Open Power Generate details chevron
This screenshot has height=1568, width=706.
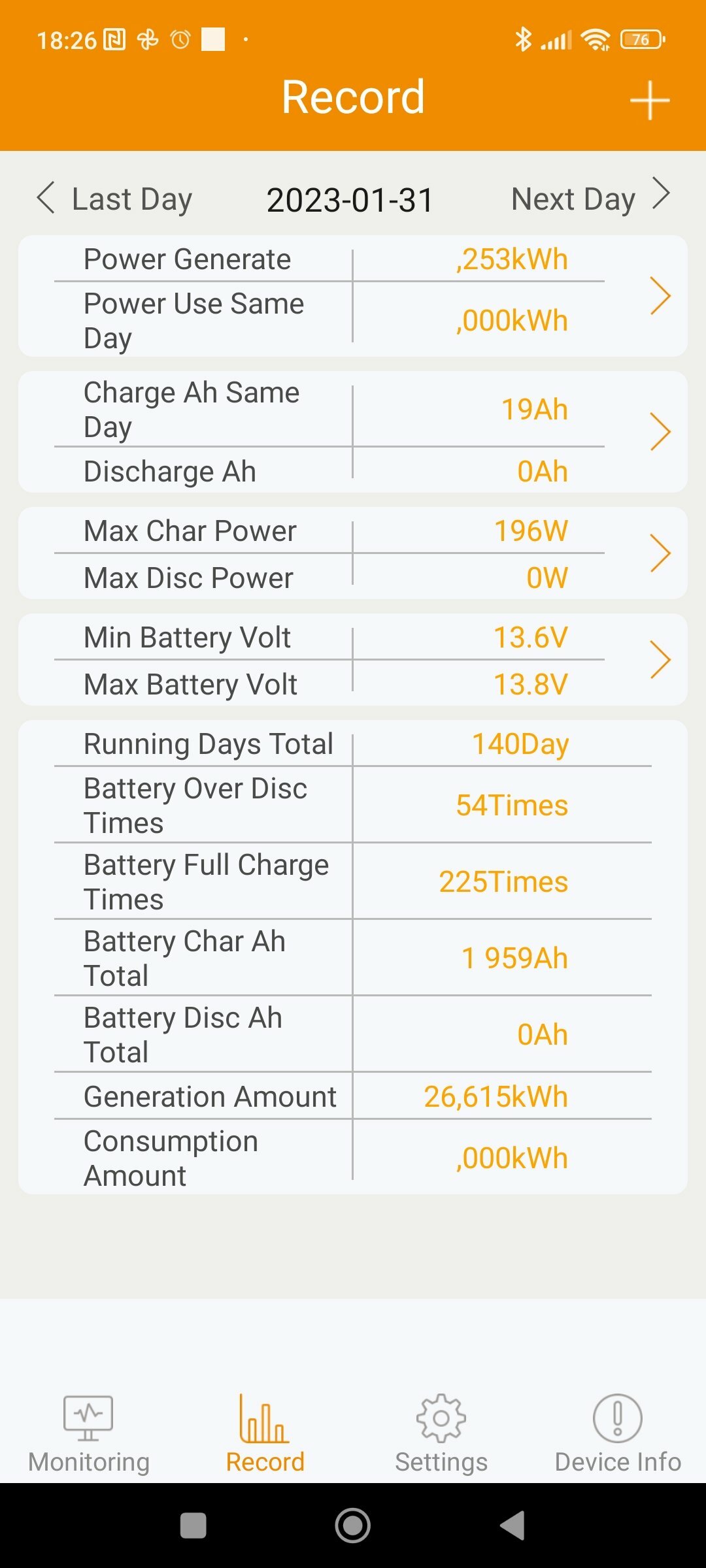660,296
